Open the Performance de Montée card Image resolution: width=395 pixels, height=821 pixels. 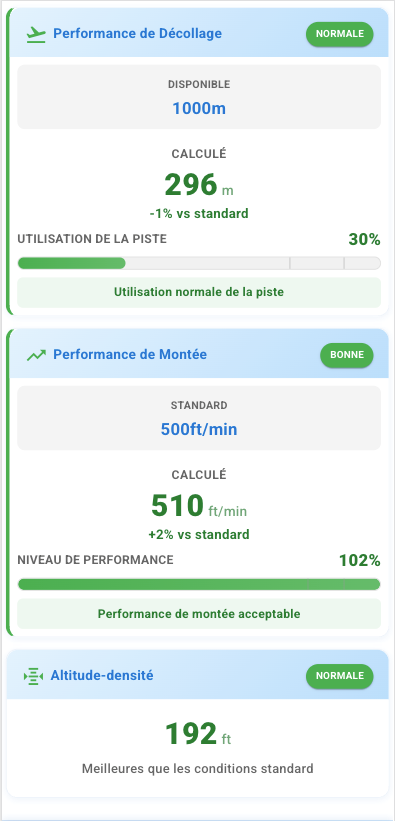(x=198, y=482)
